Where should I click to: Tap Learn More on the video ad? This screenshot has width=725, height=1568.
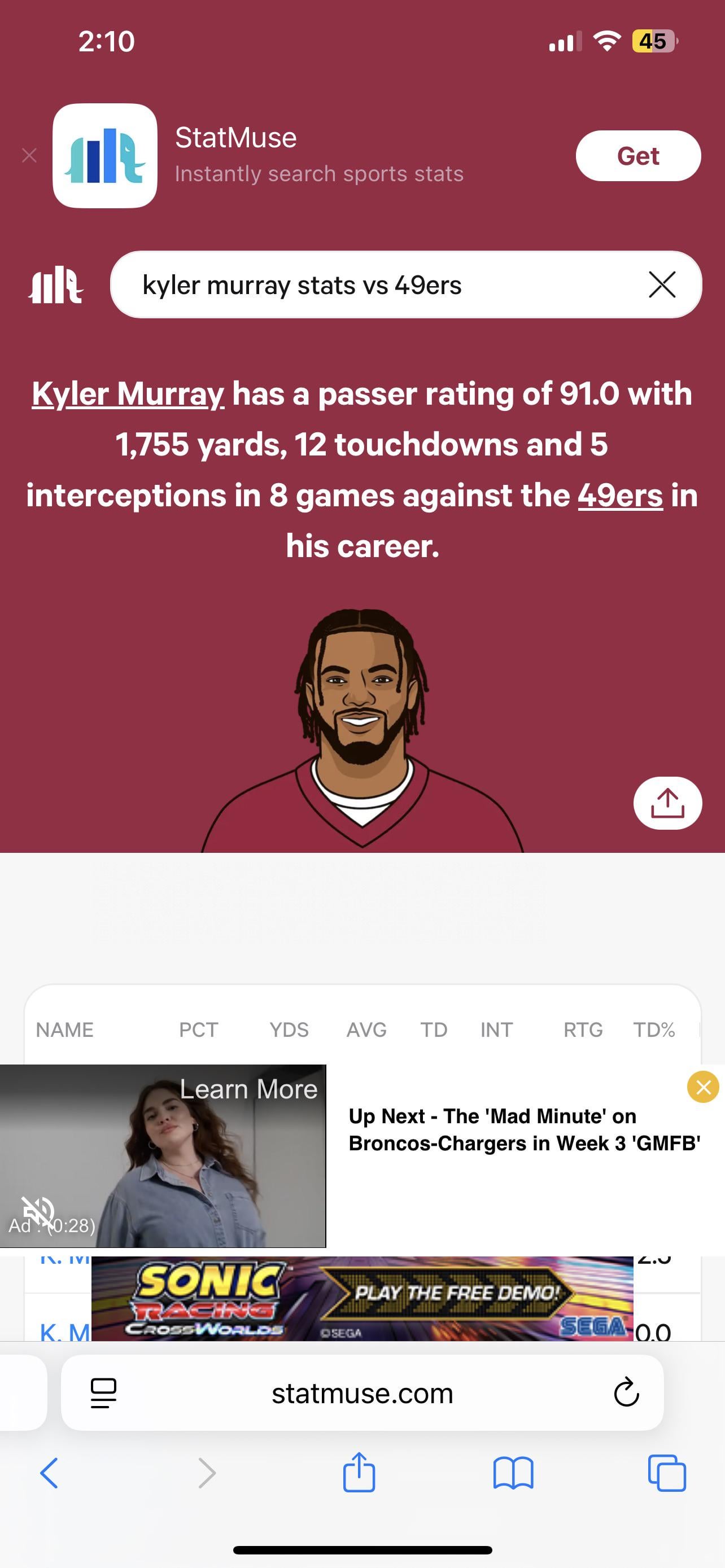click(x=248, y=1089)
